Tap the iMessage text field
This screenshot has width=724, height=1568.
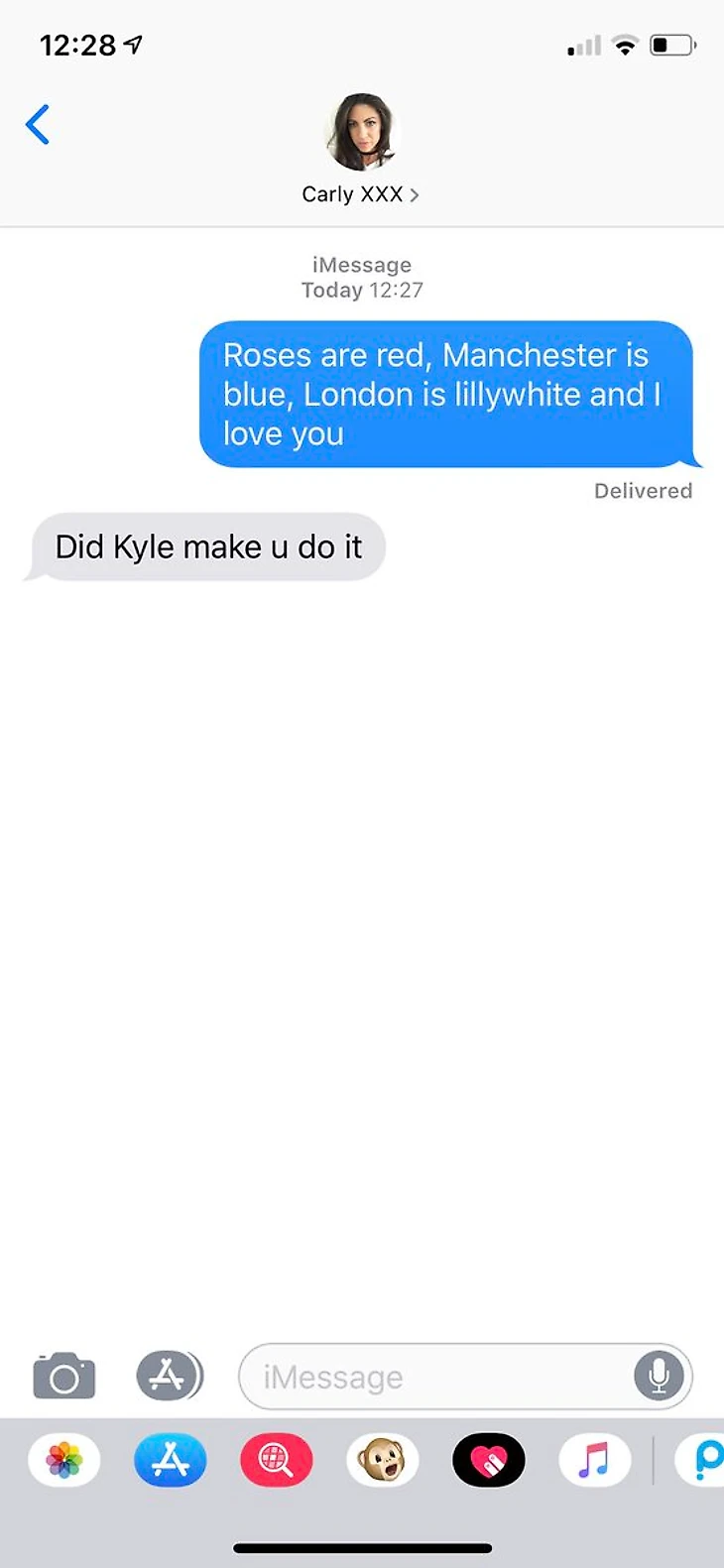[x=436, y=1377]
